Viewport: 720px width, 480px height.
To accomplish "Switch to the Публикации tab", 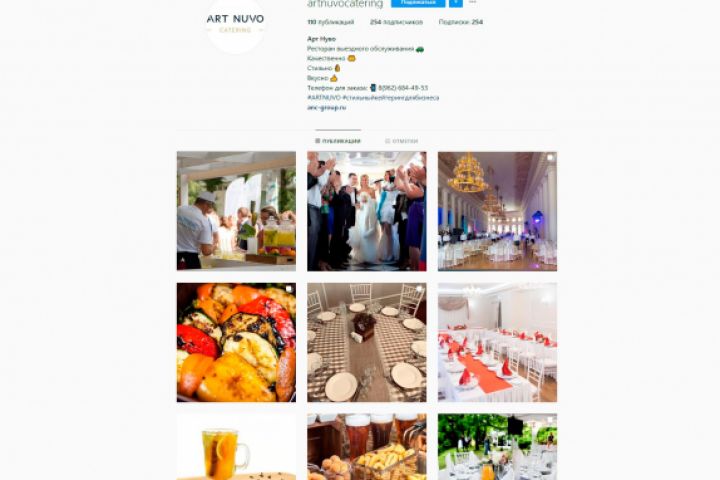I will tap(338, 141).
